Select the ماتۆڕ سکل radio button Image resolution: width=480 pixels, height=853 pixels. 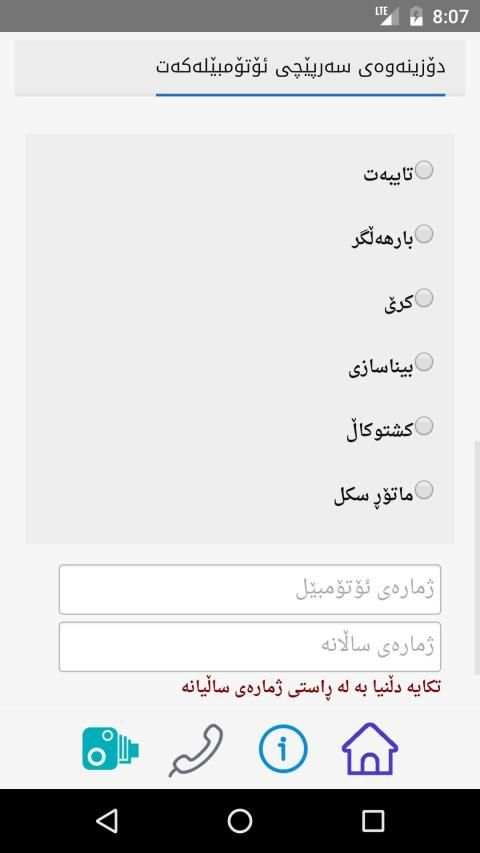424,490
